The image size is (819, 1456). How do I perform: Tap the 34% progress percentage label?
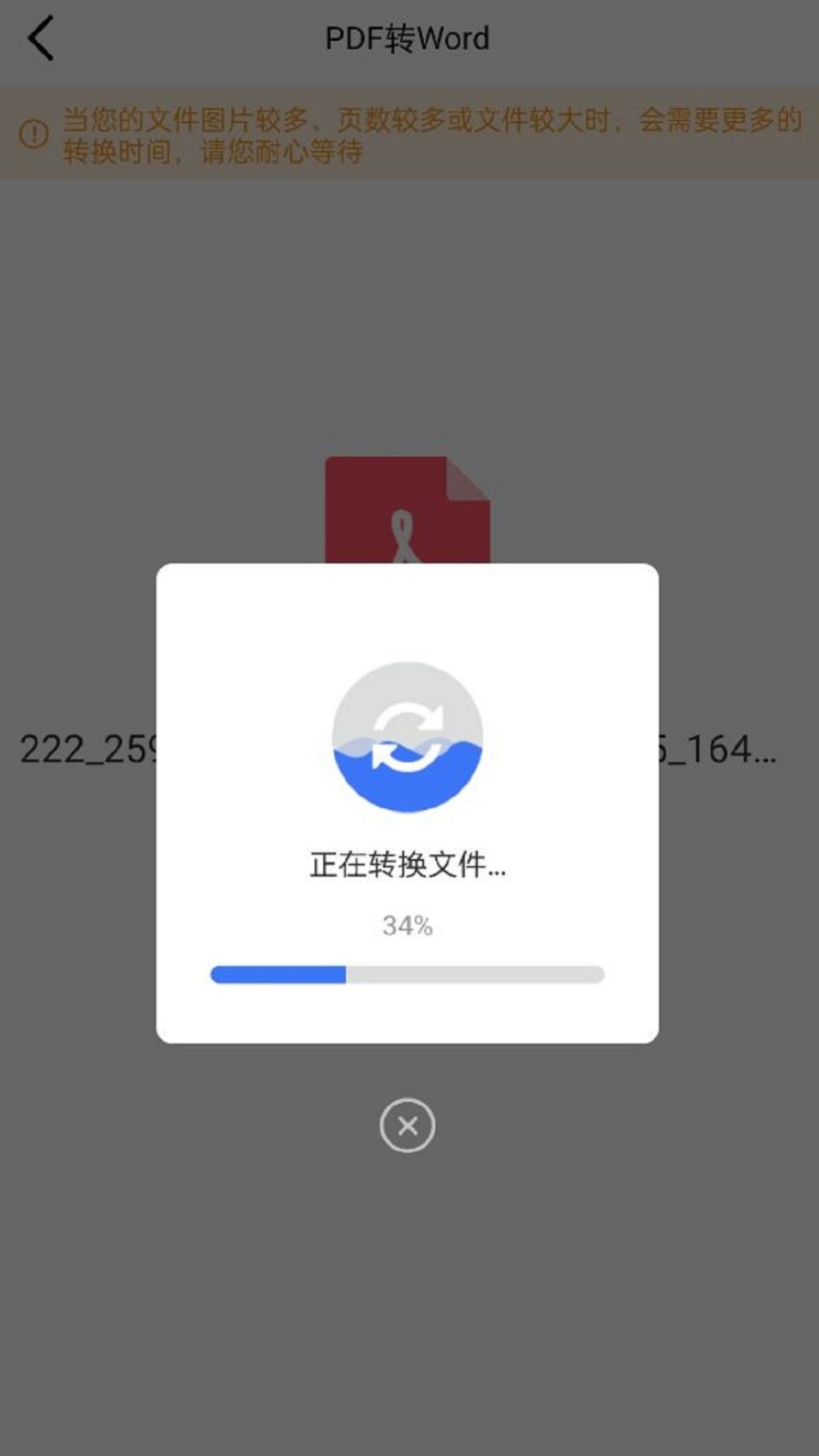point(407,925)
